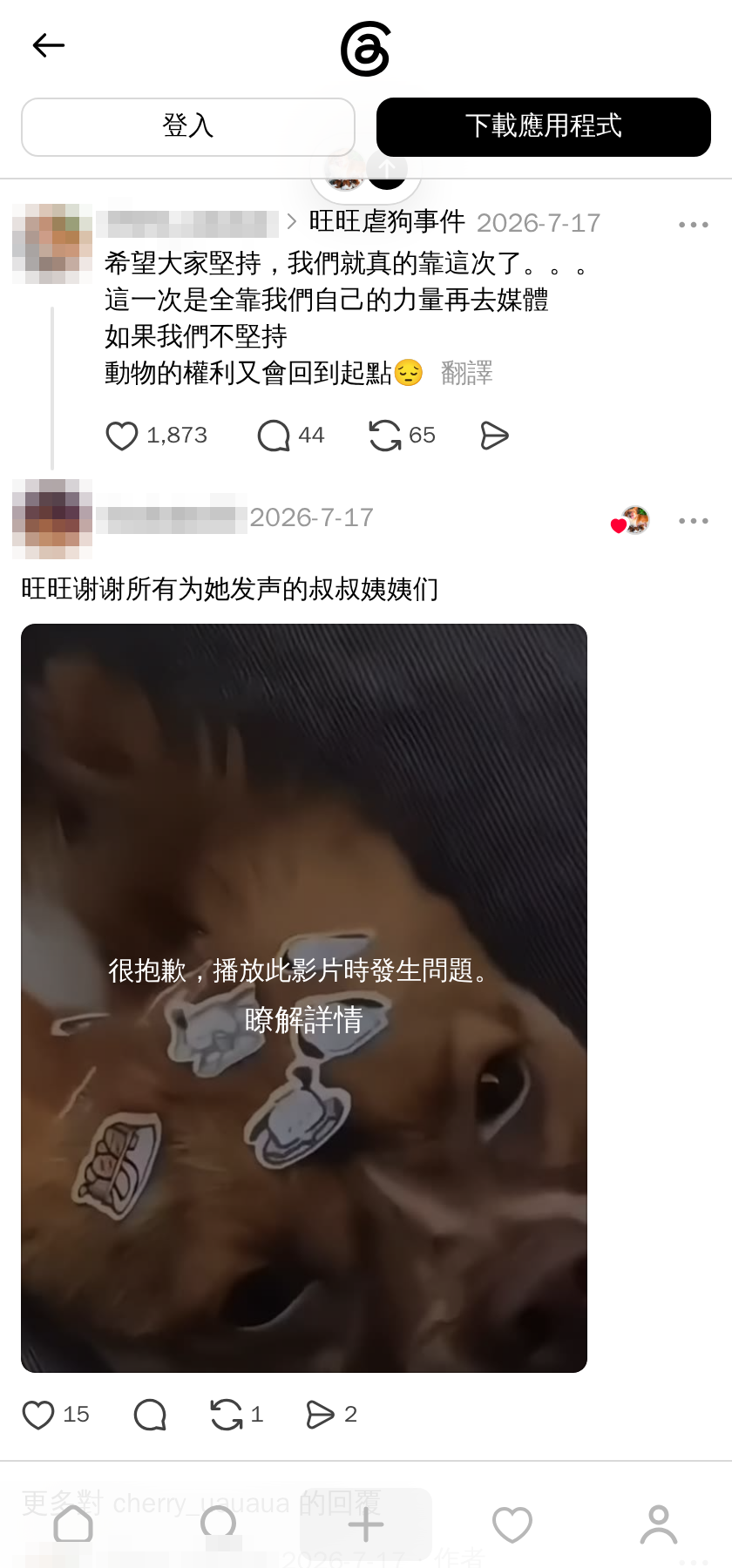Open overflow menu of the 旺旺谢谢 reply
The width and height of the screenshot is (732, 1568).
[x=694, y=521]
